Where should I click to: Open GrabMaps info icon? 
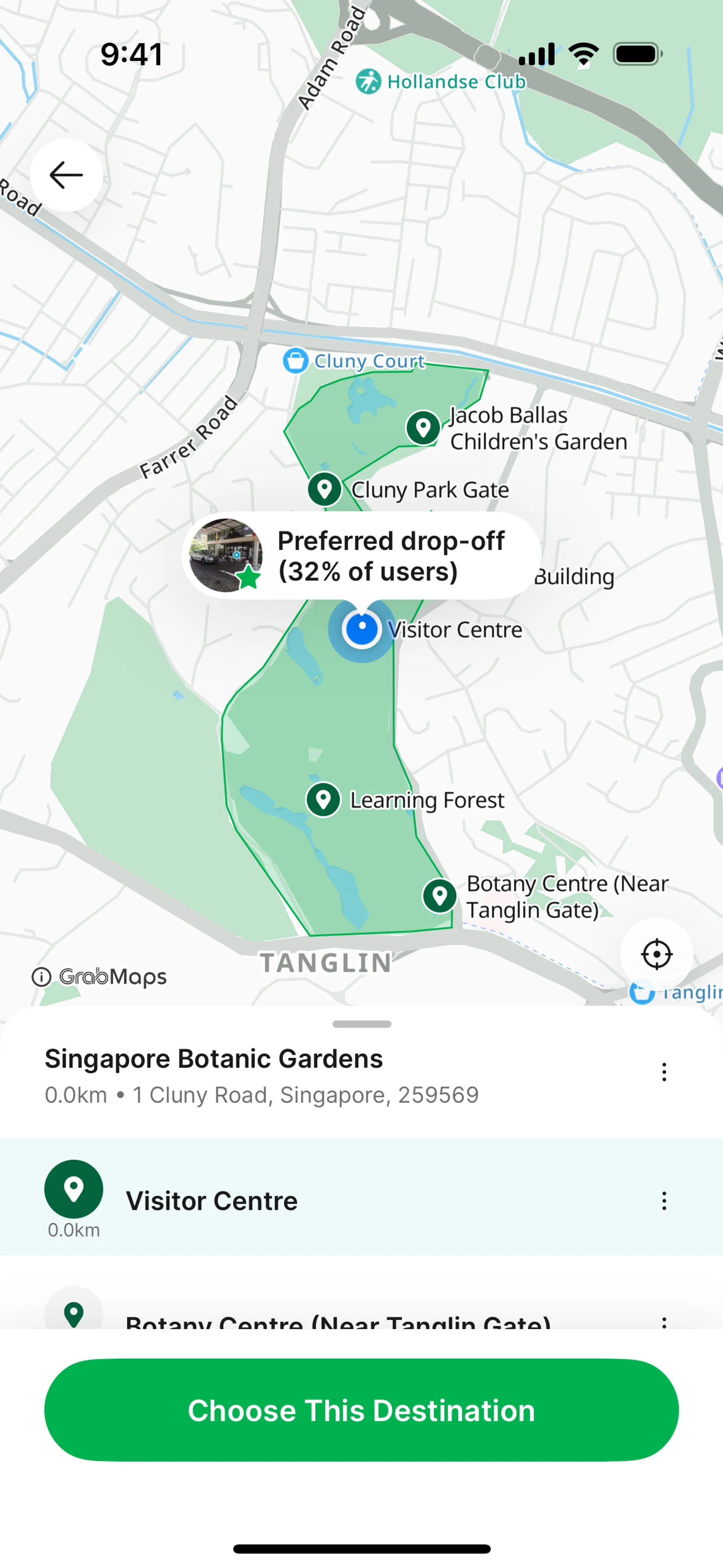pyautogui.click(x=41, y=977)
